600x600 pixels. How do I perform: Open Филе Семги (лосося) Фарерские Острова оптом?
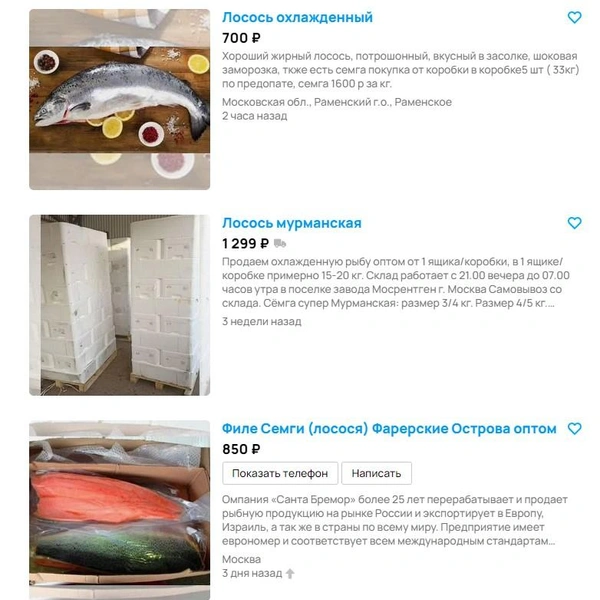(388, 429)
